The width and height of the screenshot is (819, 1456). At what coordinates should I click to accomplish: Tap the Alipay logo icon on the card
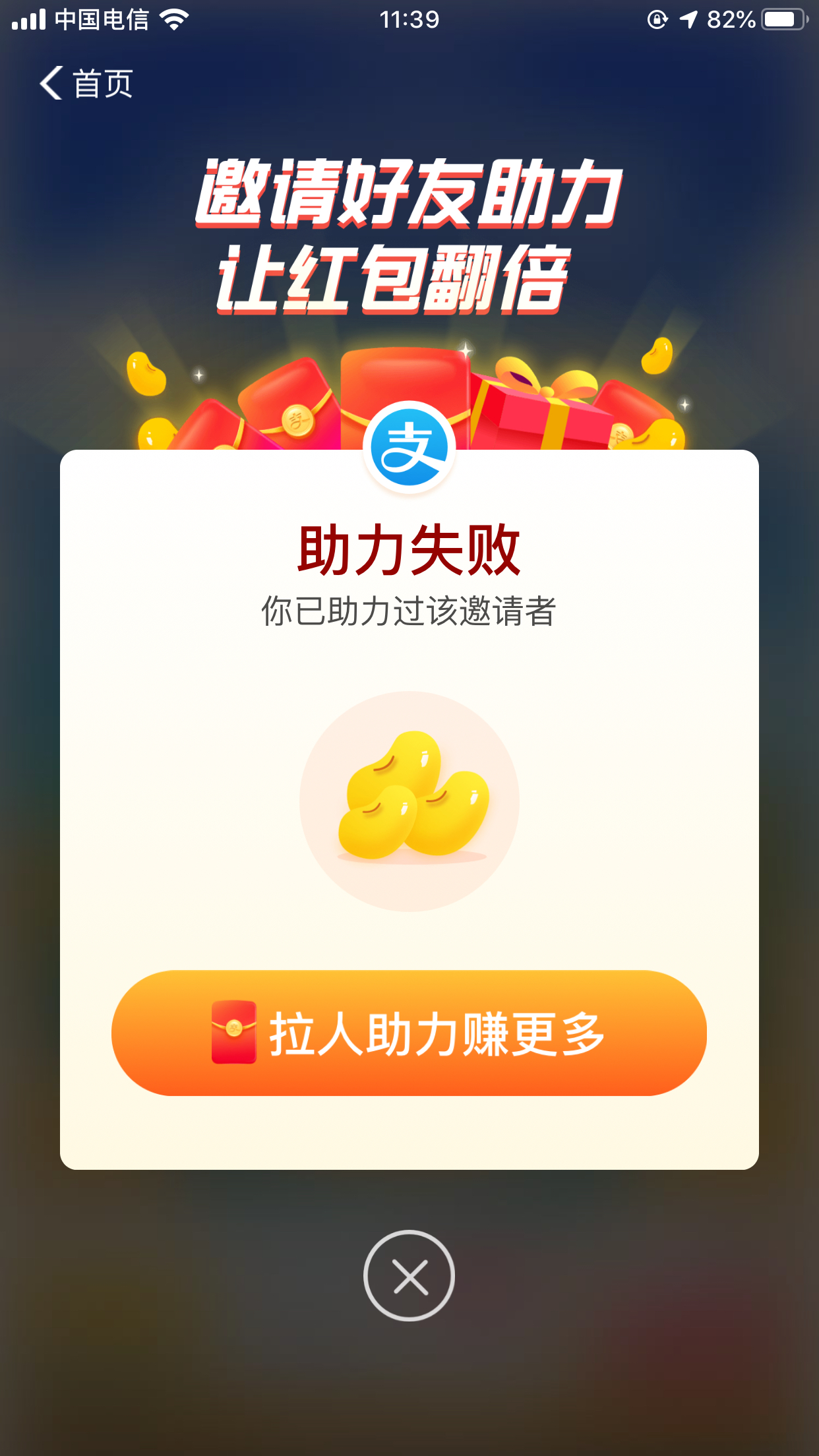click(409, 448)
